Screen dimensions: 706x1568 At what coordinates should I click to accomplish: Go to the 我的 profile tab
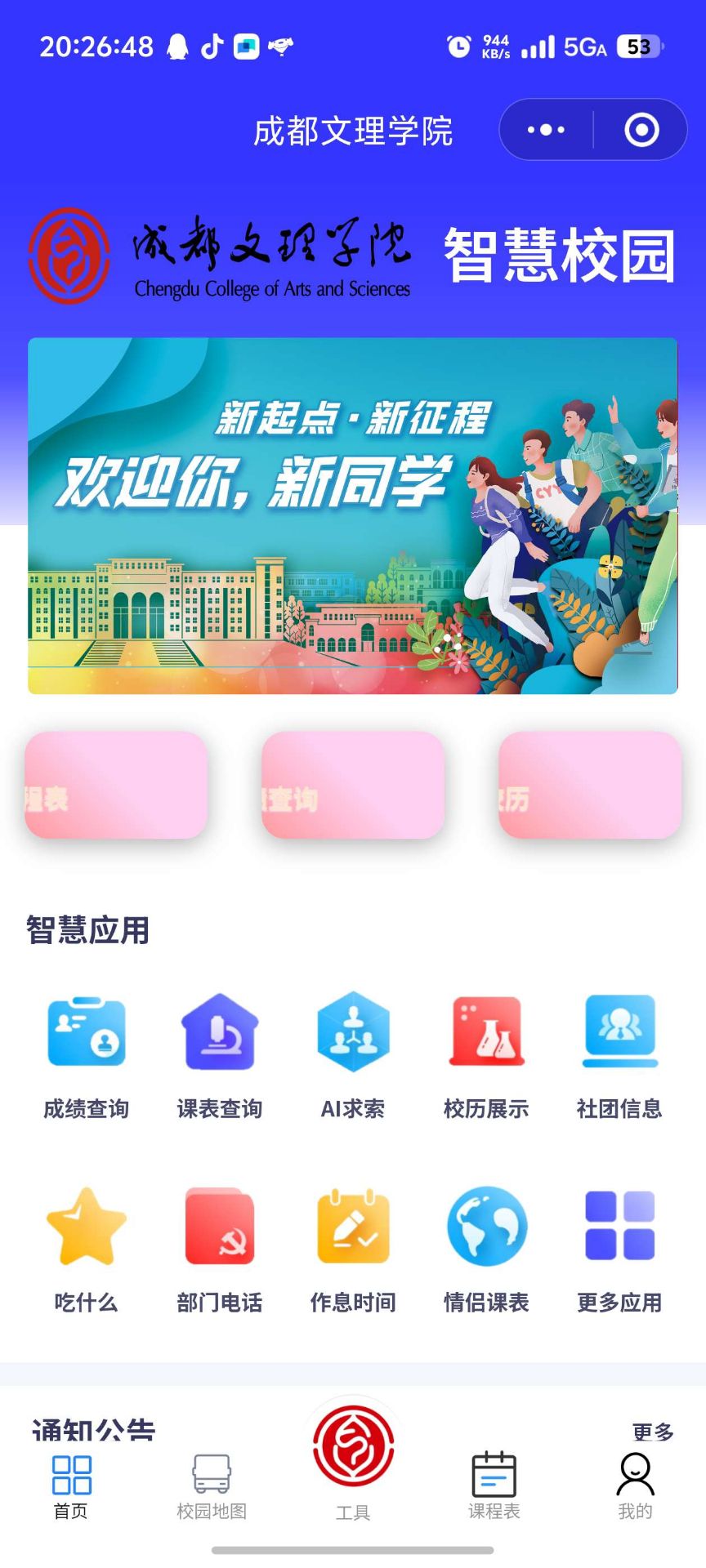tap(635, 1487)
